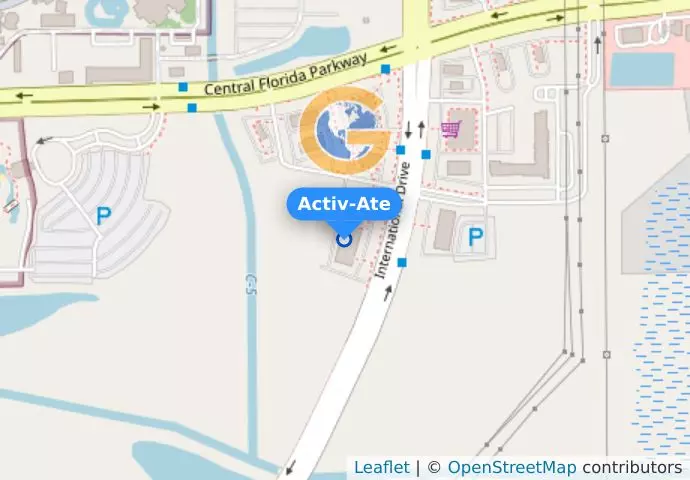Open the Leaflet attribution link

point(381,467)
